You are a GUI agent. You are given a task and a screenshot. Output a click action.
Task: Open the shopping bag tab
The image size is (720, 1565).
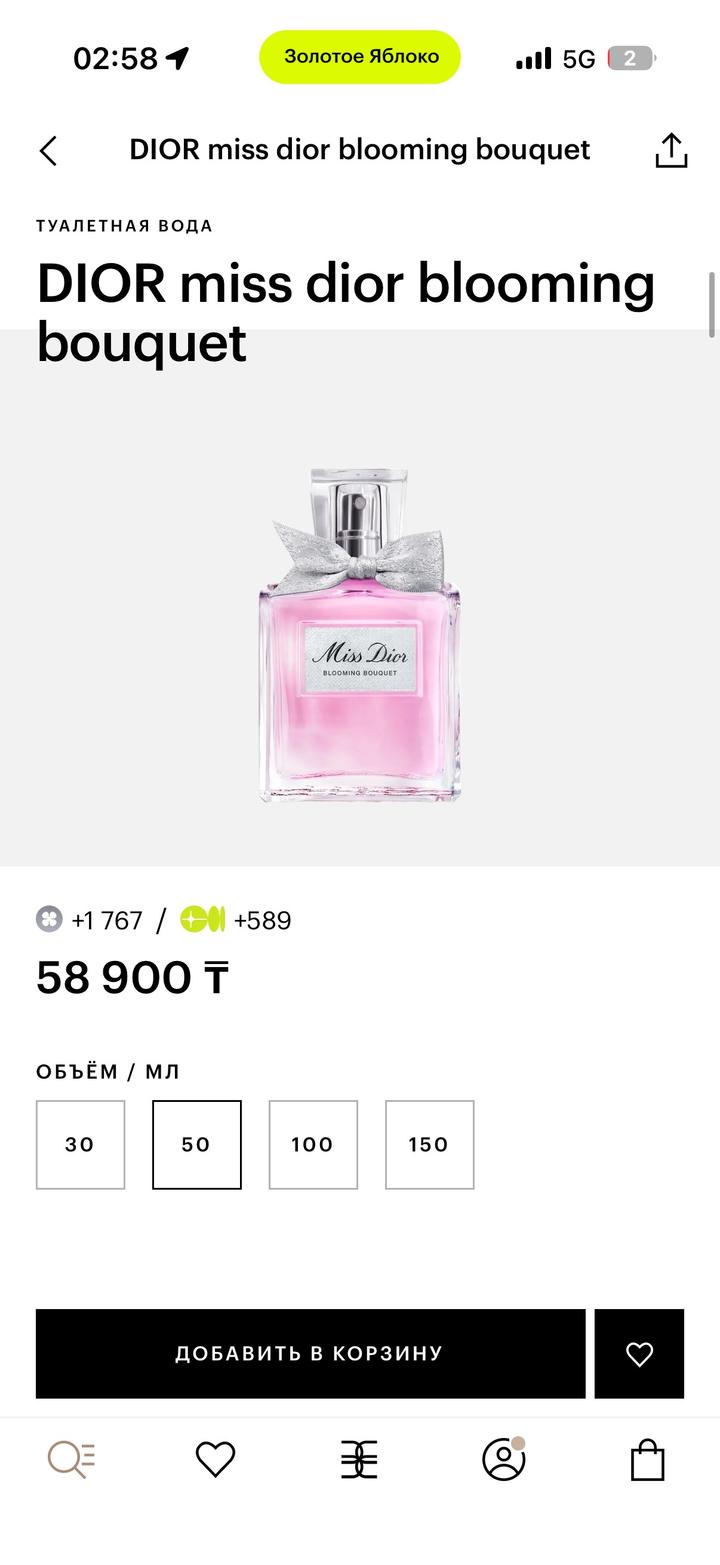click(x=648, y=1460)
